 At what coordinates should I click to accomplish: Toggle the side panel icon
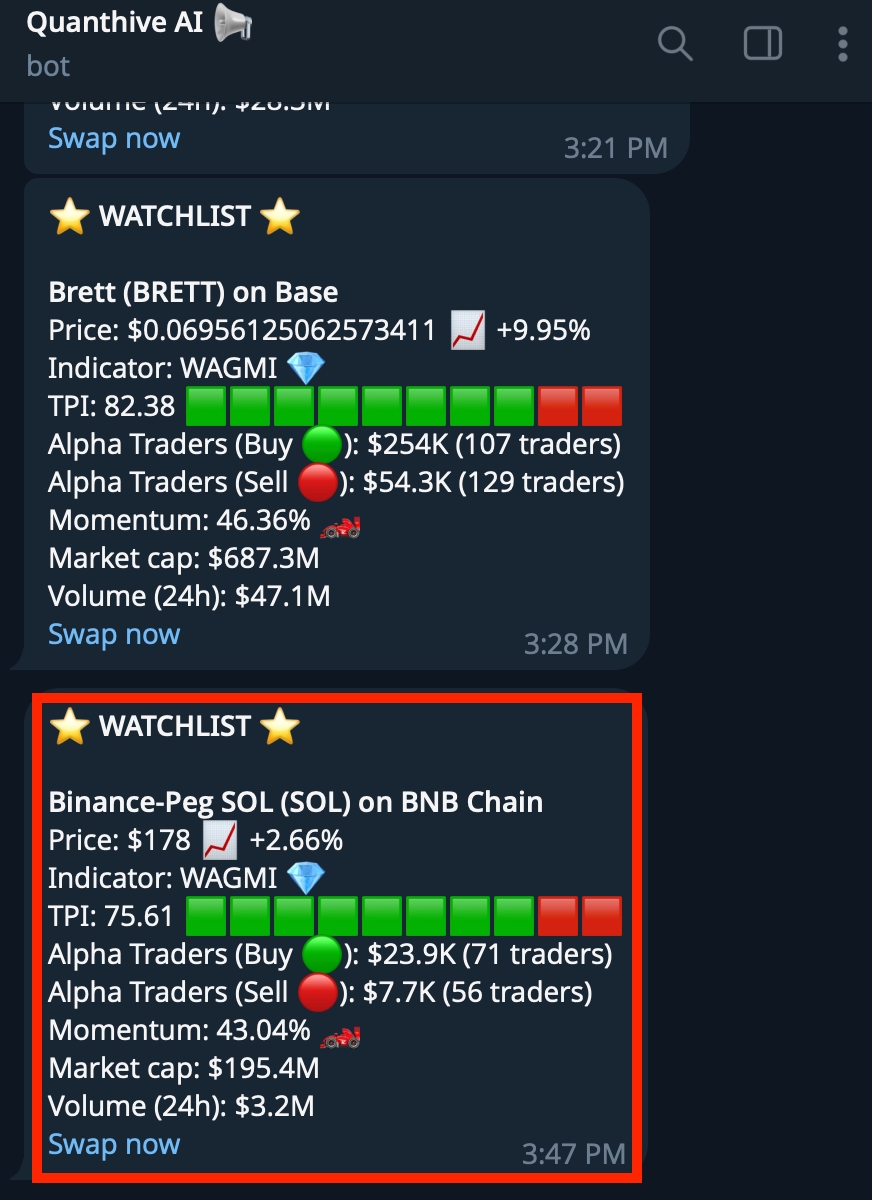click(x=763, y=43)
